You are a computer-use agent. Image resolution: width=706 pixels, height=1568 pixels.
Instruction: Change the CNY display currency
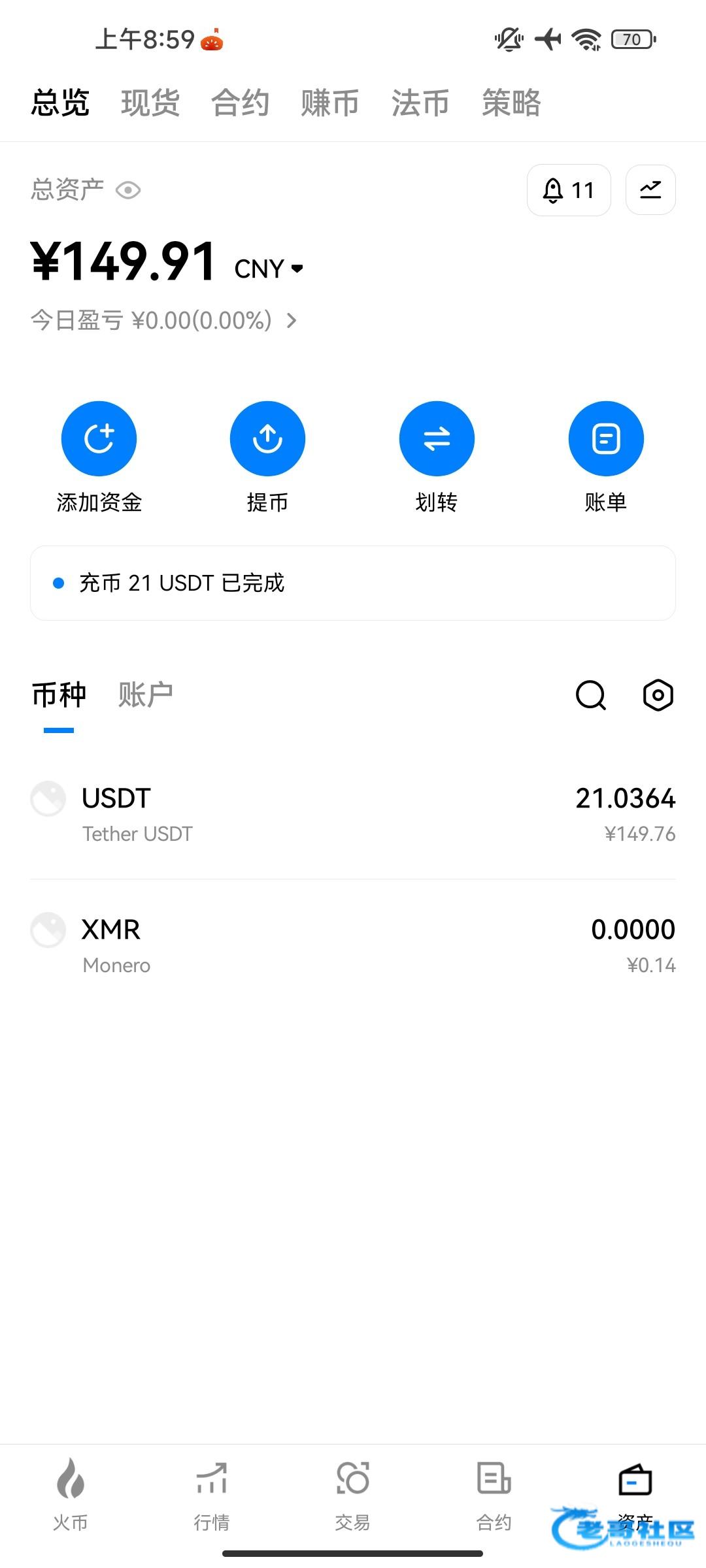pyautogui.click(x=269, y=269)
